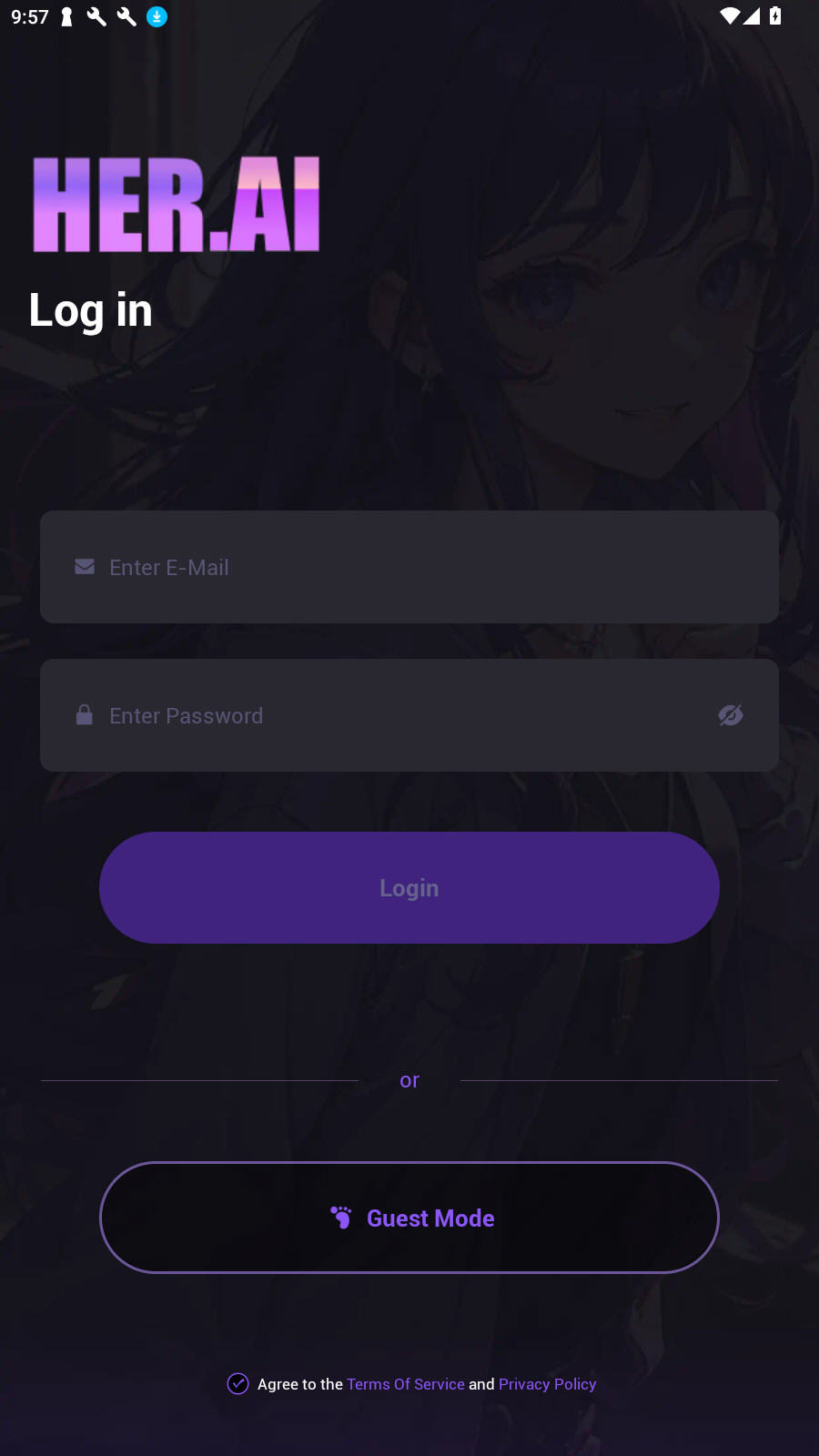Continue with Guest Mode
Screen dimensions: 819x1456
point(409,1218)
